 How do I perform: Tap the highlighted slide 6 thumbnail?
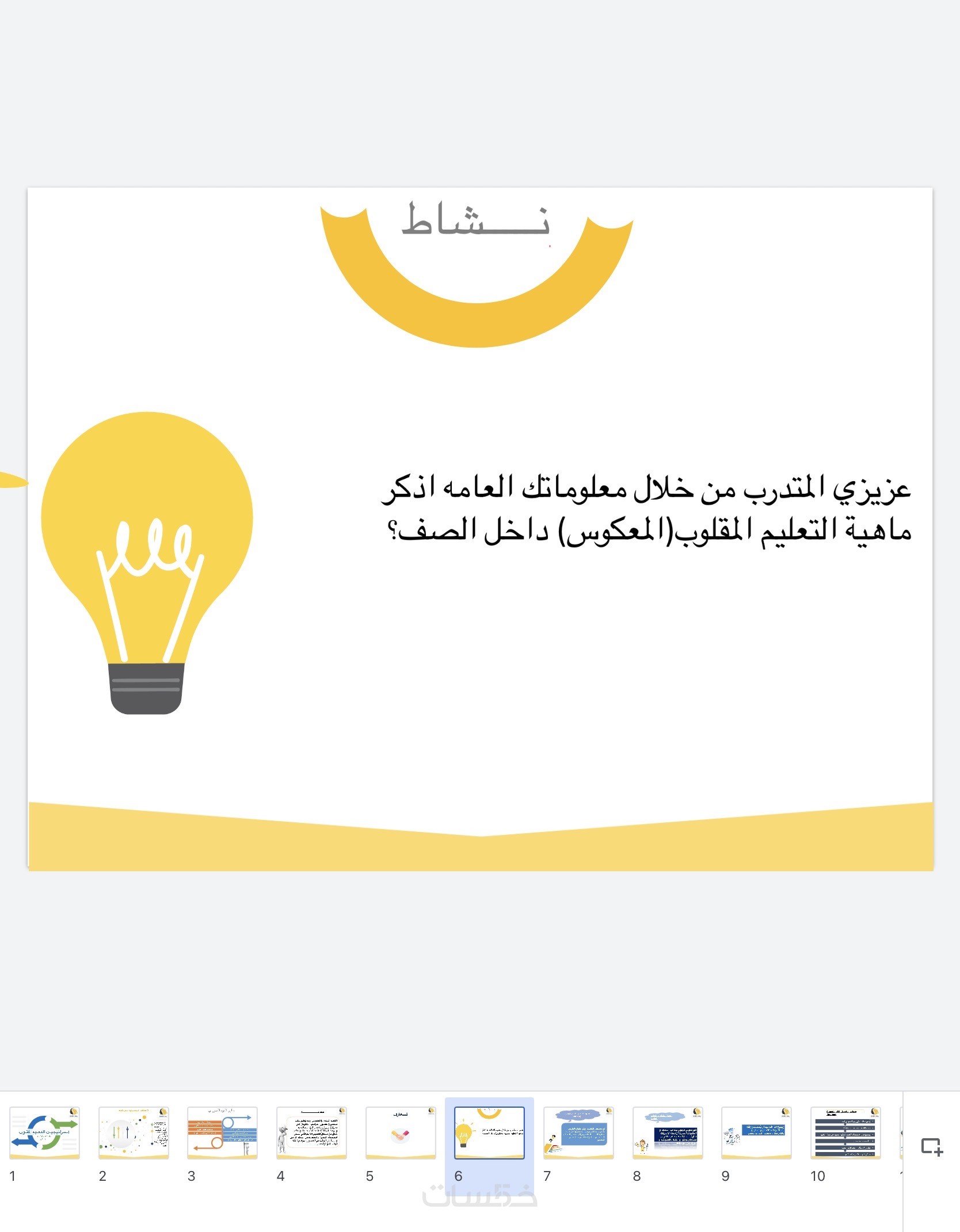489,1132
